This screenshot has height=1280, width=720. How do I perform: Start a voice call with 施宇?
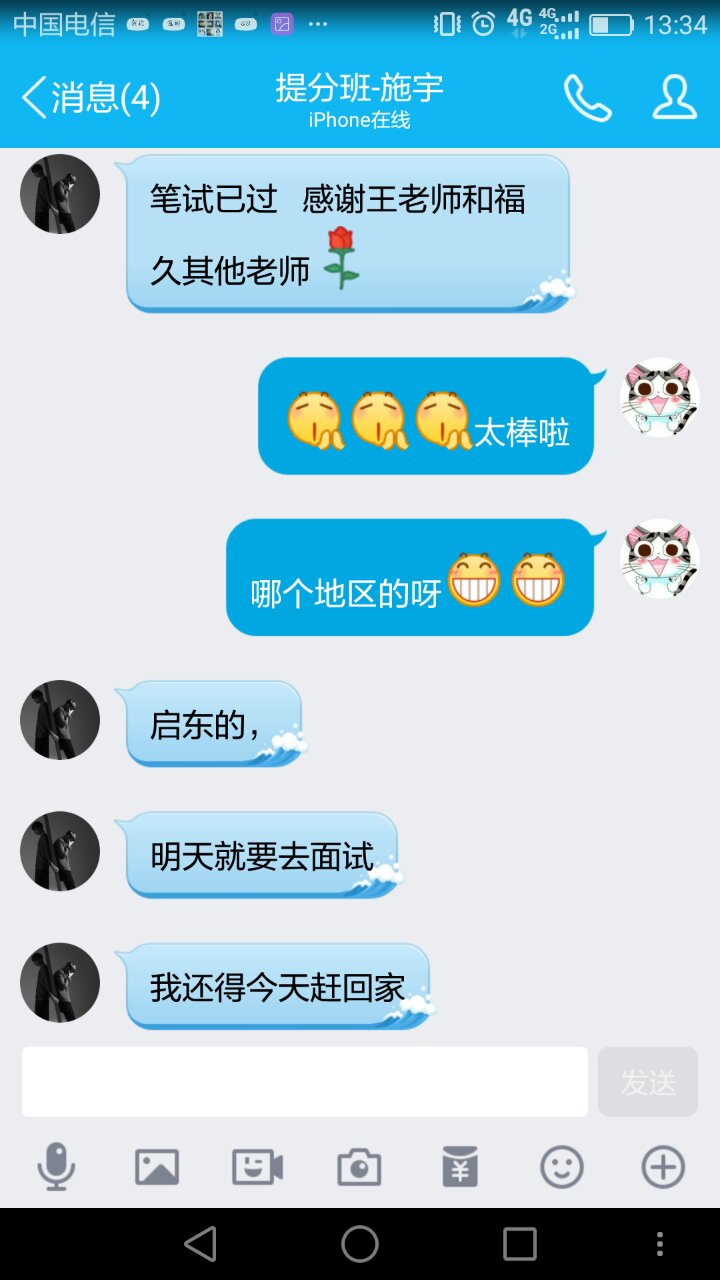tap(587, 98)
